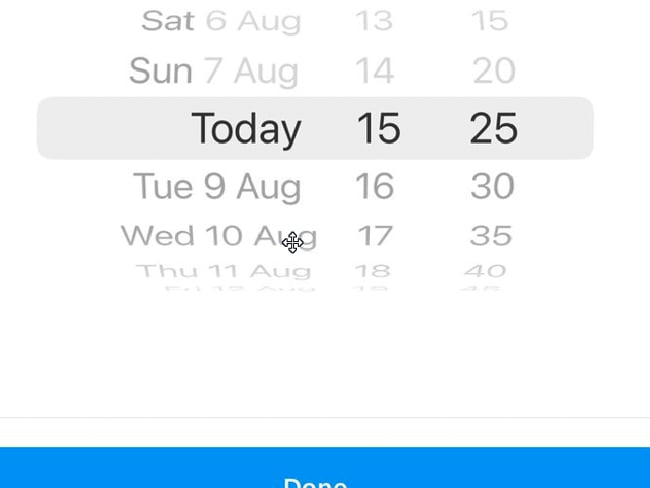Image resolution: width=650 pixels, height=488 pixels.
Task: Choose hour 16 in the picker
Action: (377, 186)
